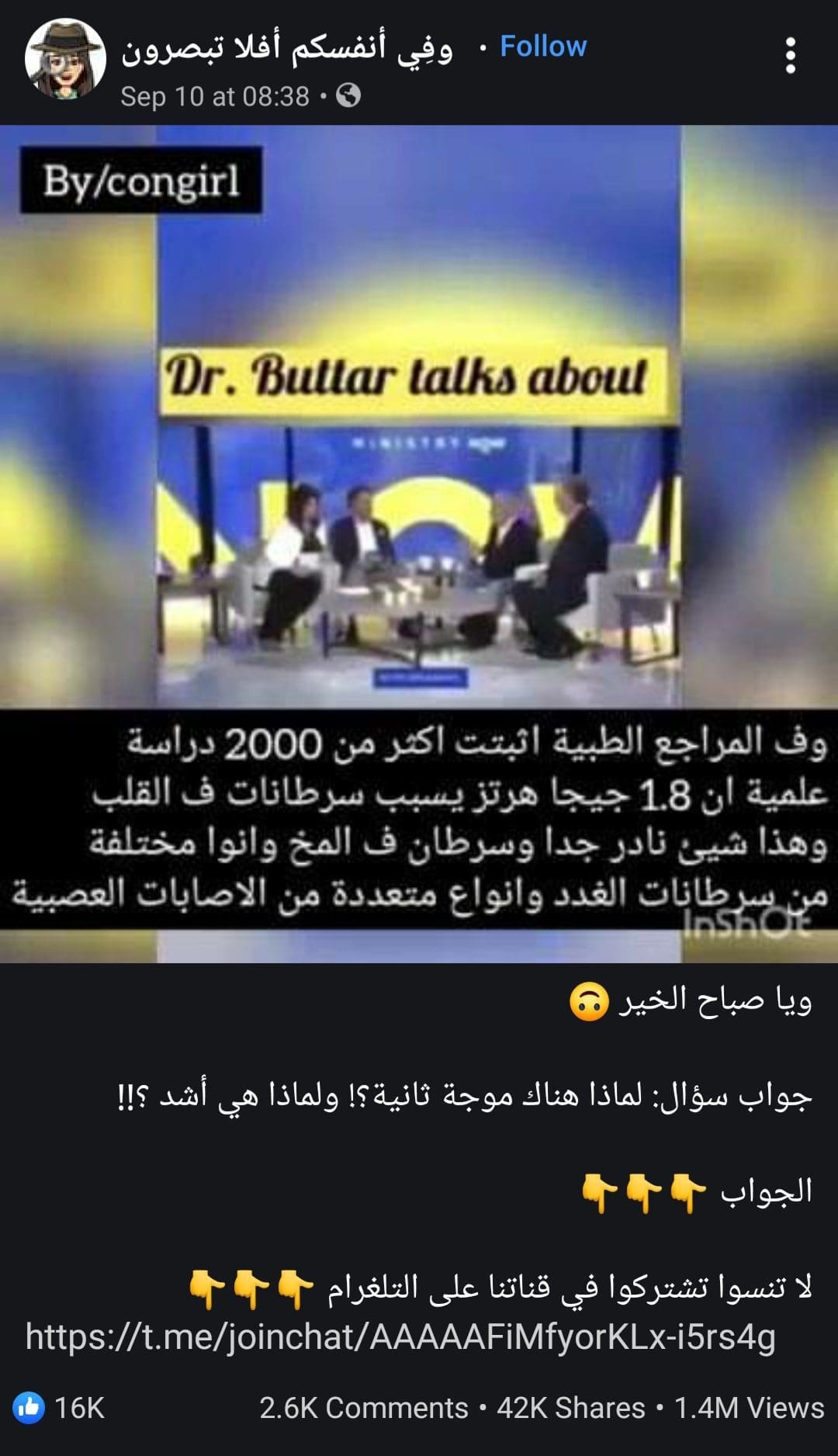This screenshot has height=1456, width=838.
Task: View the 16K reactions on this post
Action: [59, 1407]
